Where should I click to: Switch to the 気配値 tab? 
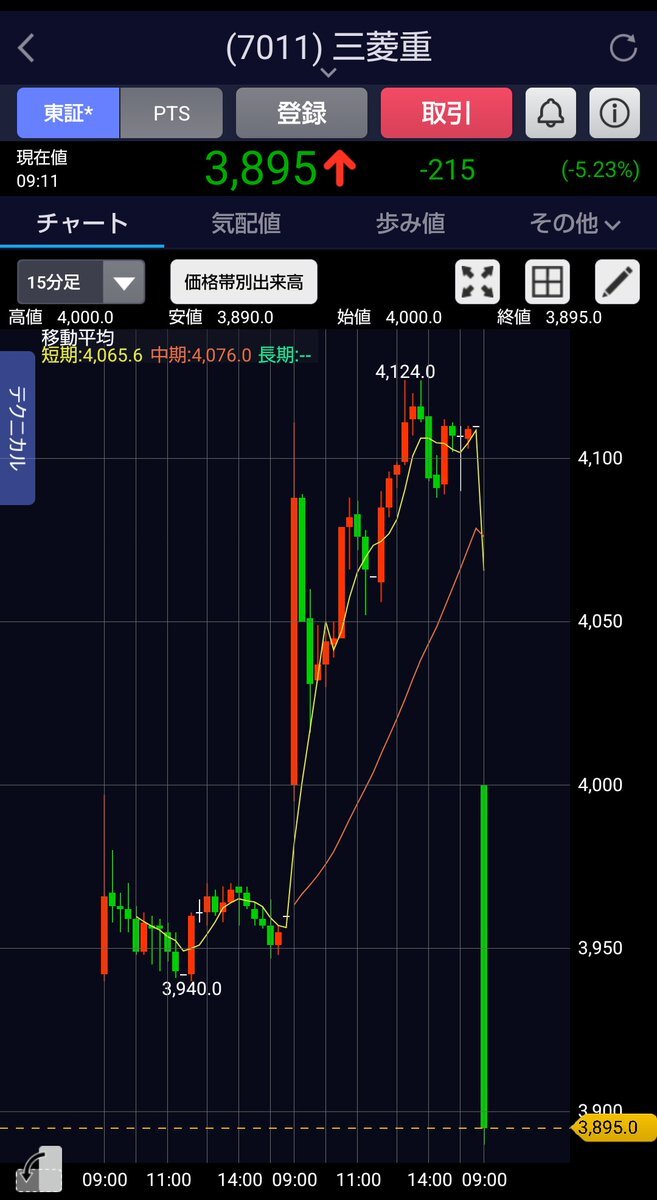point(246,223)
